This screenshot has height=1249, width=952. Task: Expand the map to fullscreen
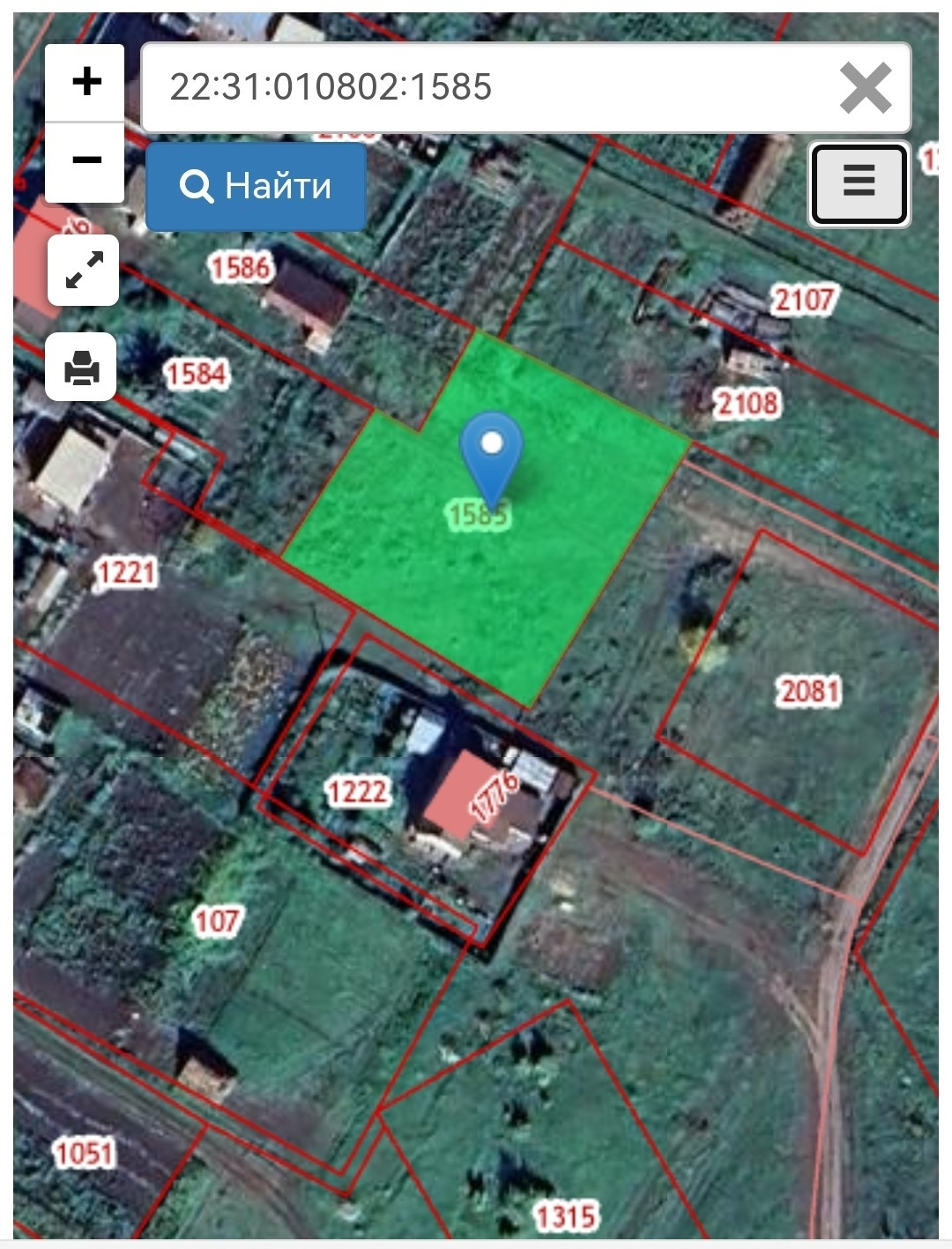[x=83, y=271]
